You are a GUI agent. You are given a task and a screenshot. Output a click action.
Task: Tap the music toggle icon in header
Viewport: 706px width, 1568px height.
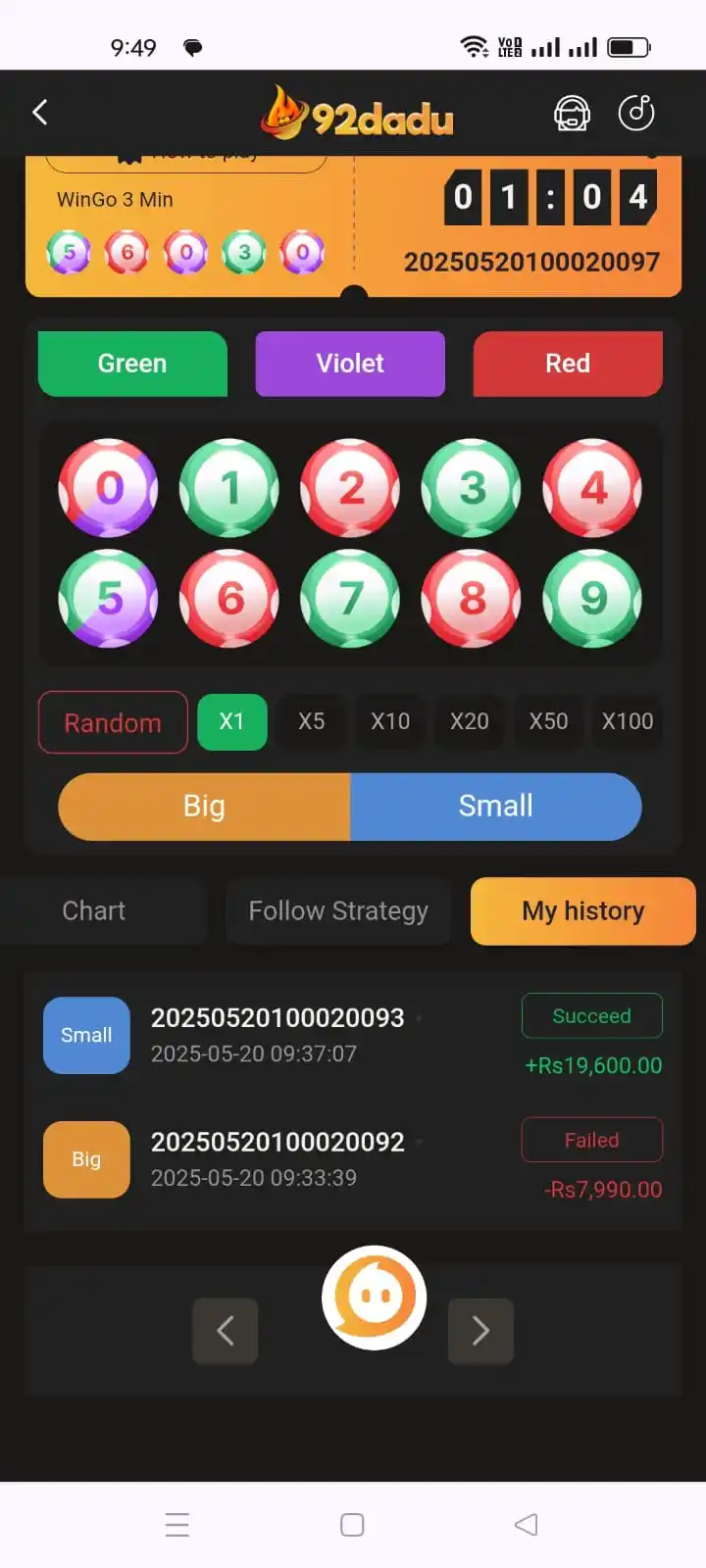click(636, 113)
